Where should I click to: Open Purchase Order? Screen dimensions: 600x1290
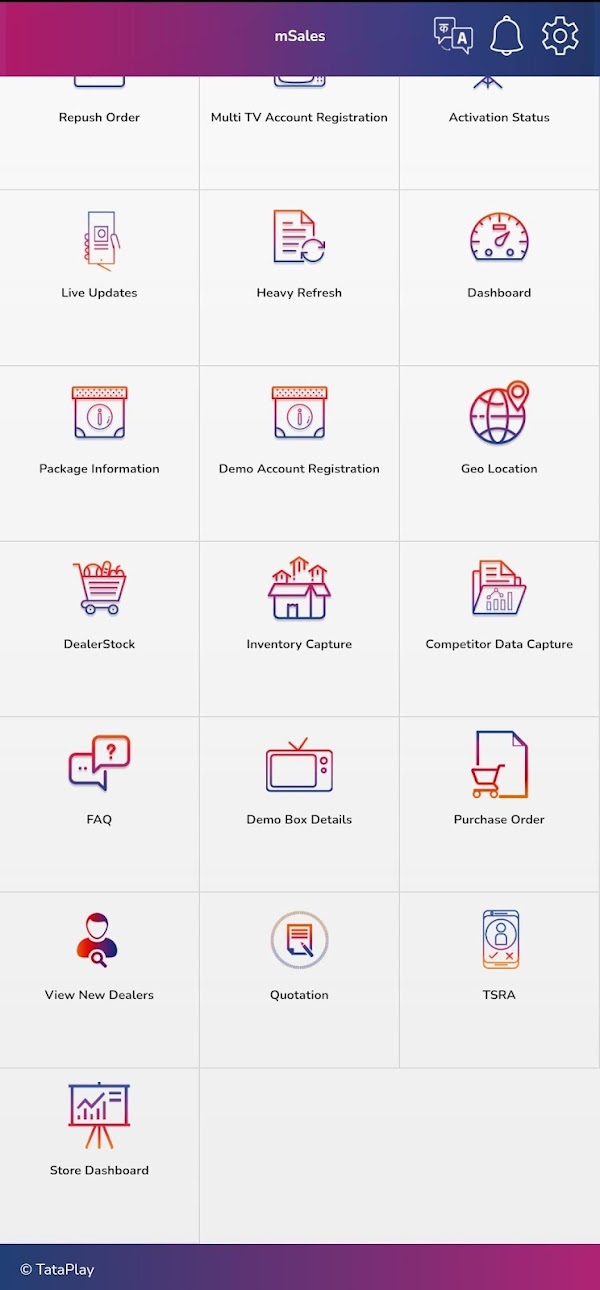point(499,780)
